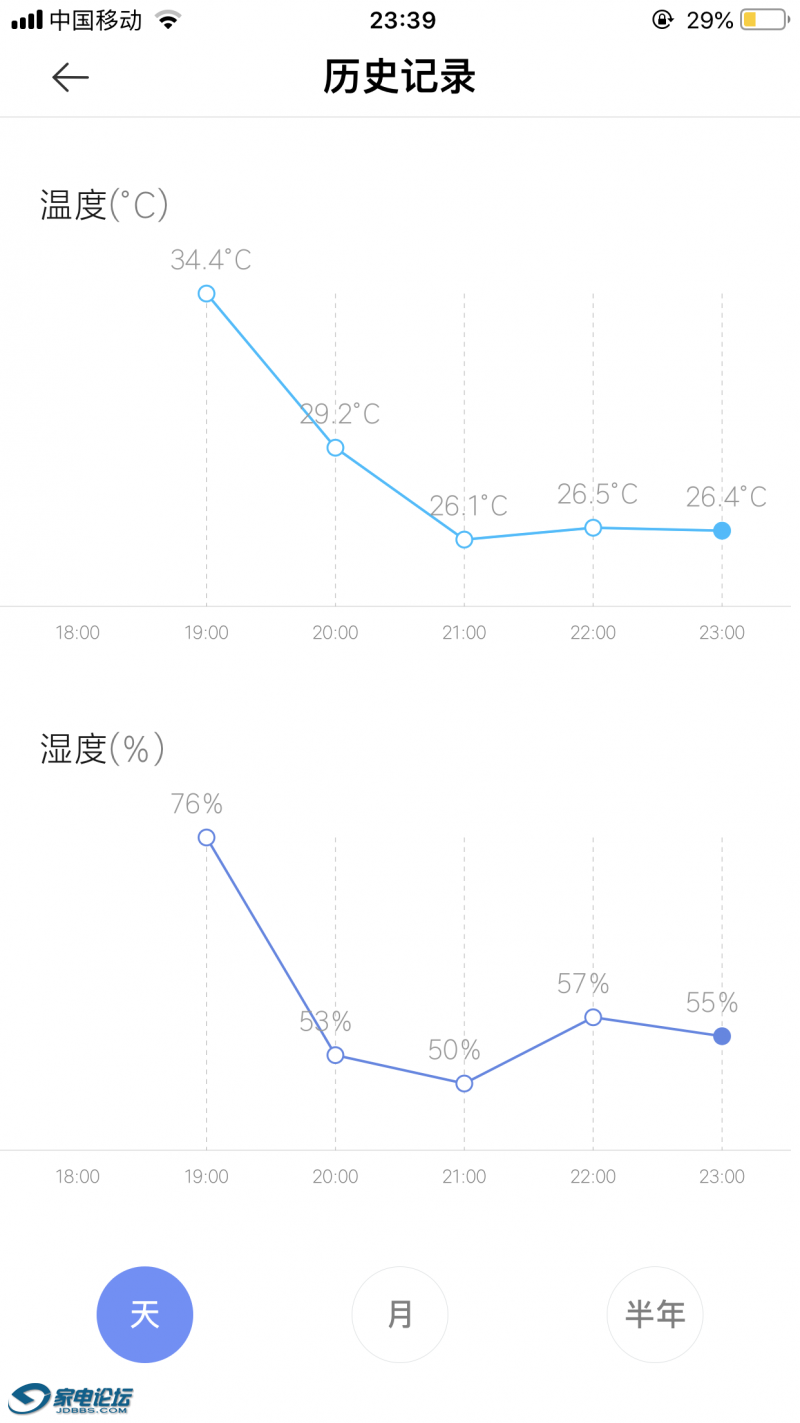Image resolution: width=800 pixels, height=1423 pixels.
Task: Select the 21:00 axis label on temperature chart
Action: (463, 632)
